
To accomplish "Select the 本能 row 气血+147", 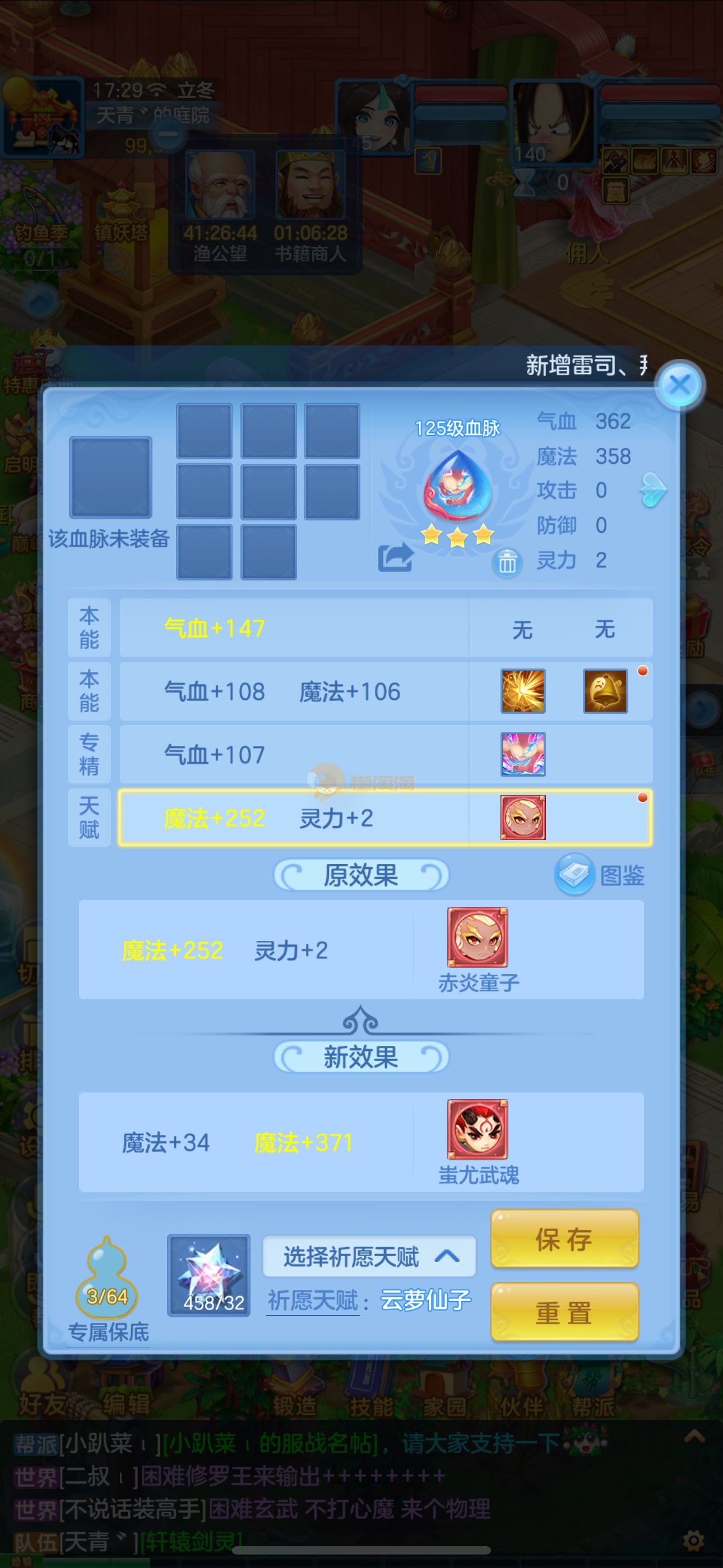I will point(292,628).
